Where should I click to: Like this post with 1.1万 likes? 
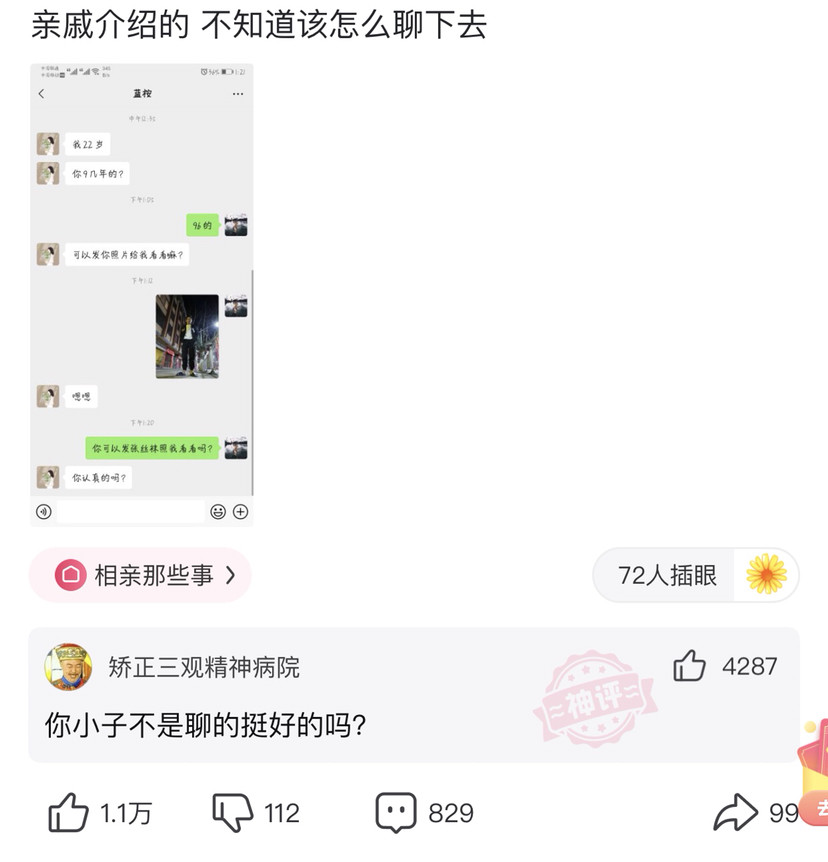click(69, 813)
